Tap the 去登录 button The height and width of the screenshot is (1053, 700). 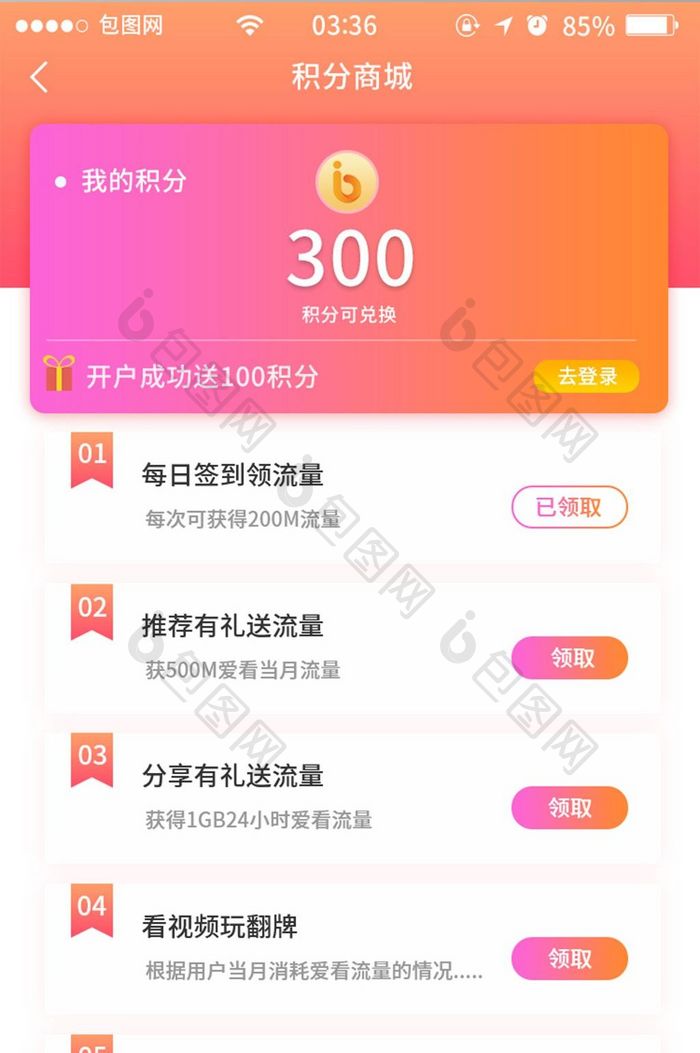[586, 377]
